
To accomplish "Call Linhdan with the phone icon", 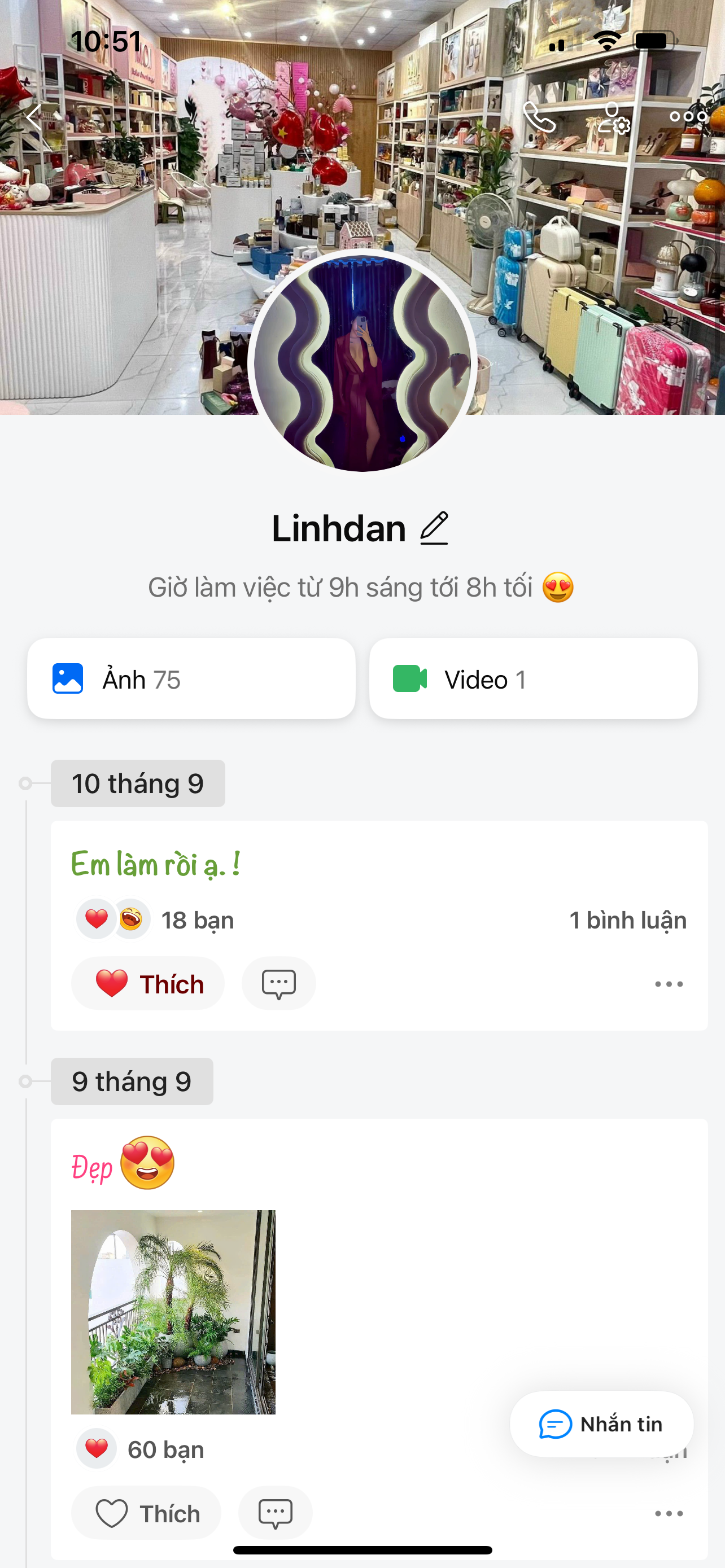I will [539, 117].
